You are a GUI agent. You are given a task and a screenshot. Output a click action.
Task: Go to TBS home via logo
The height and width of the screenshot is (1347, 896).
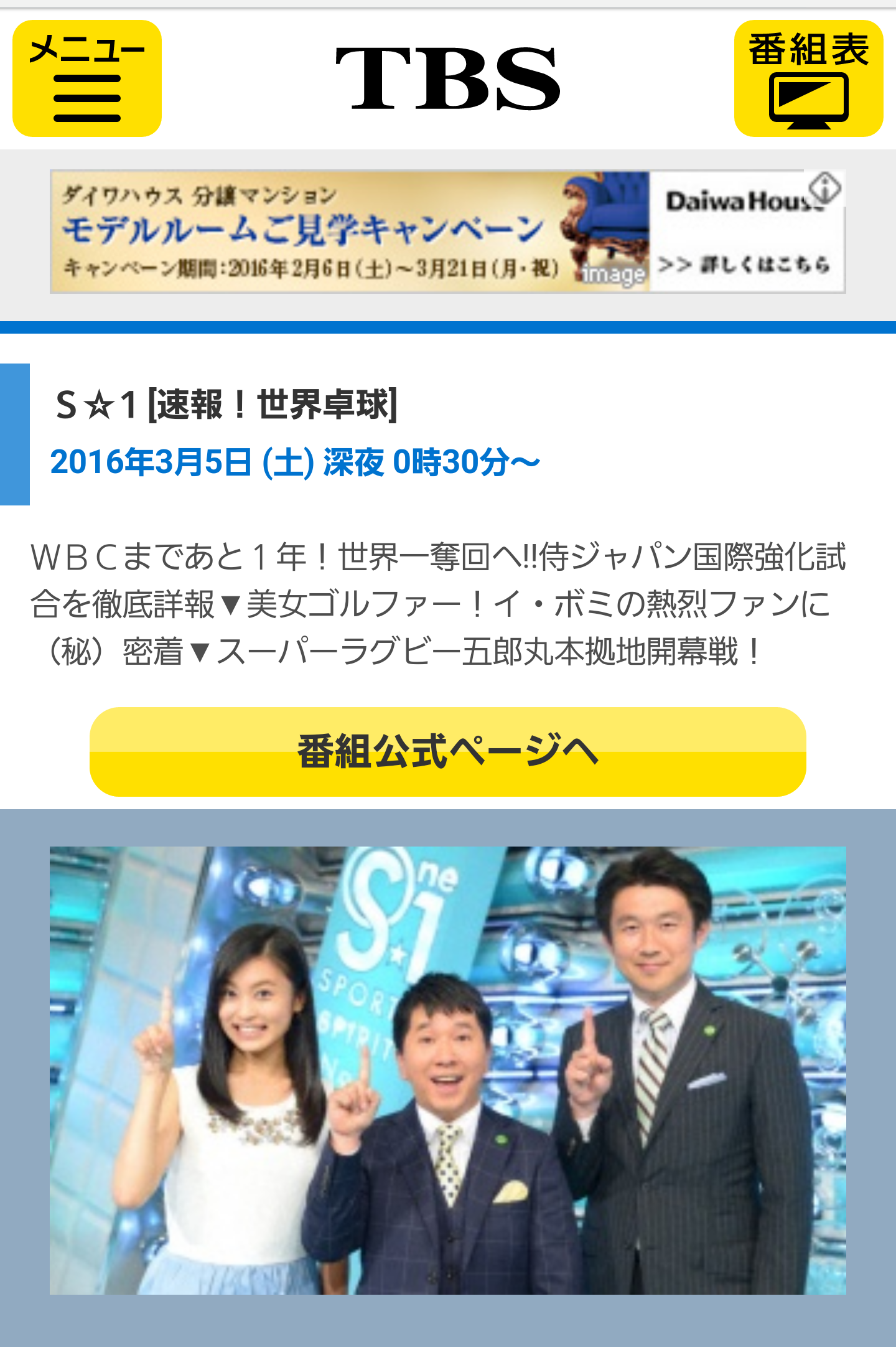[448, 78]
